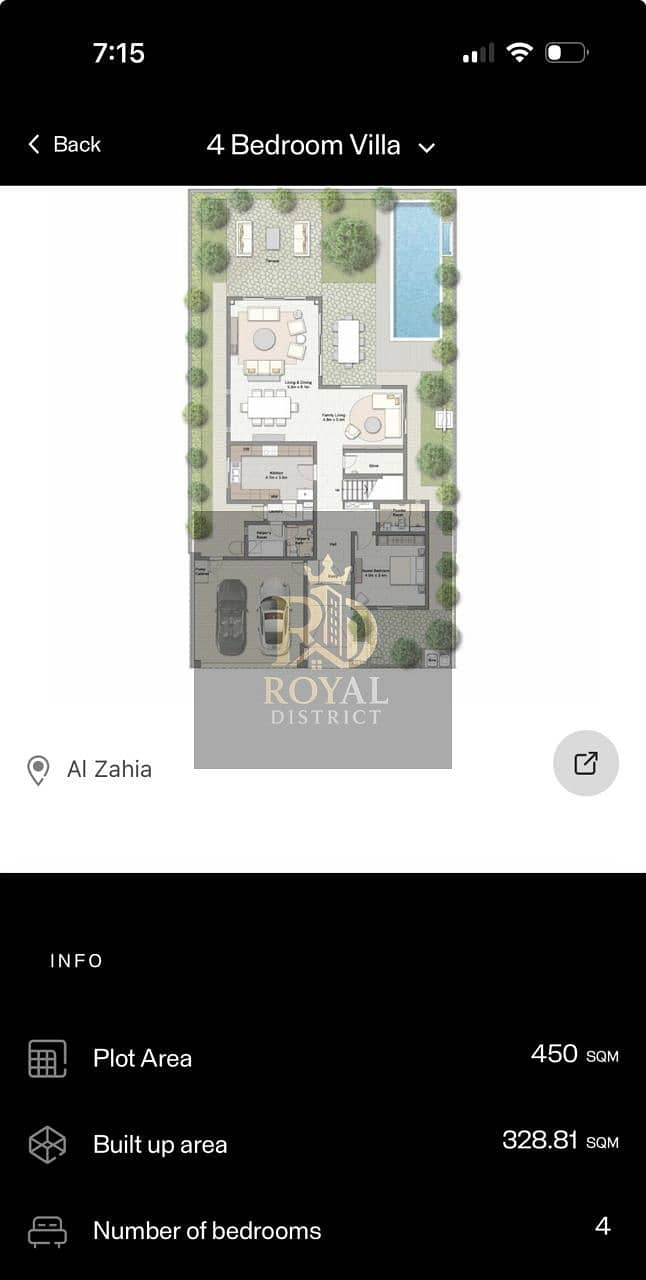Open the floor plan in external view
Viewport: 646px width, 1280px height.
click(586, 763)
